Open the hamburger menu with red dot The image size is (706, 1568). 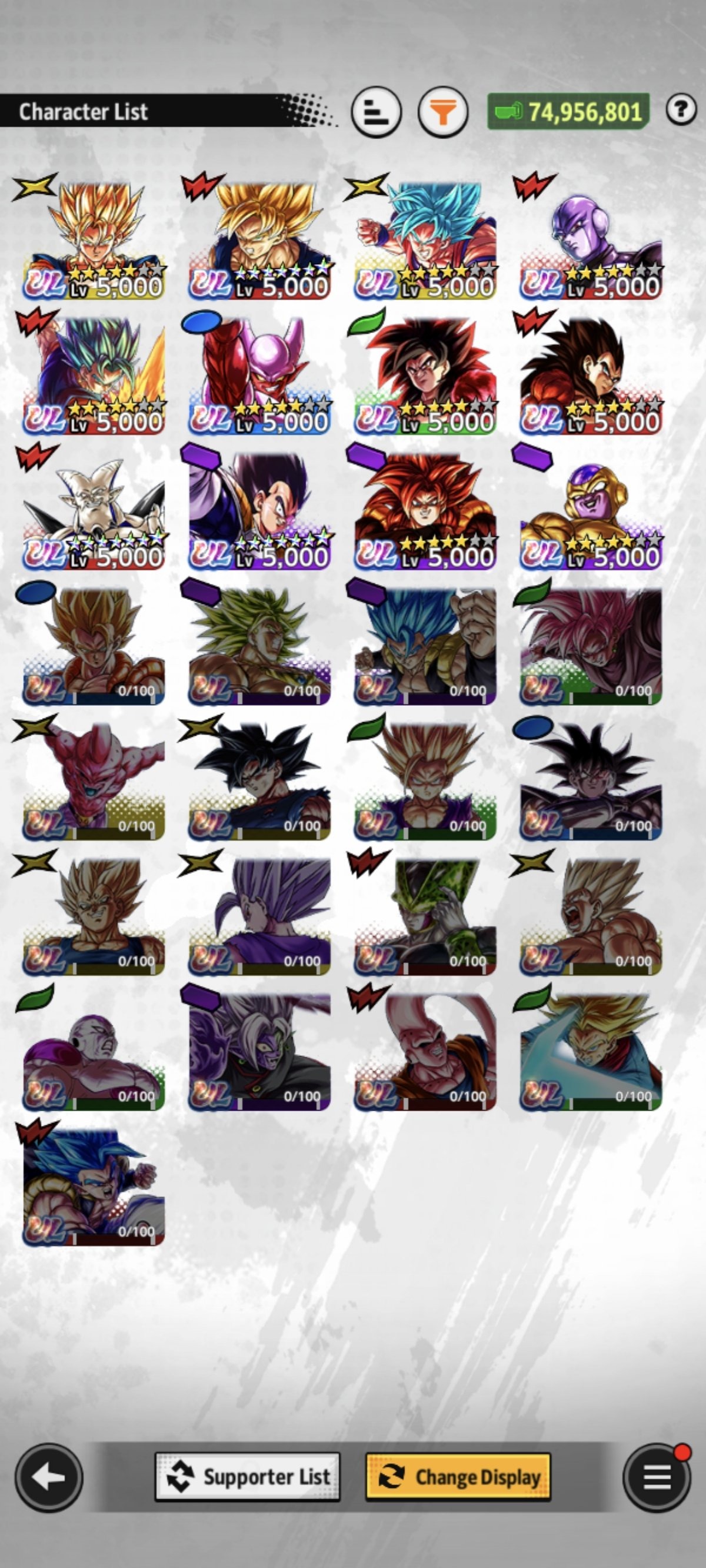(657, 1477)
